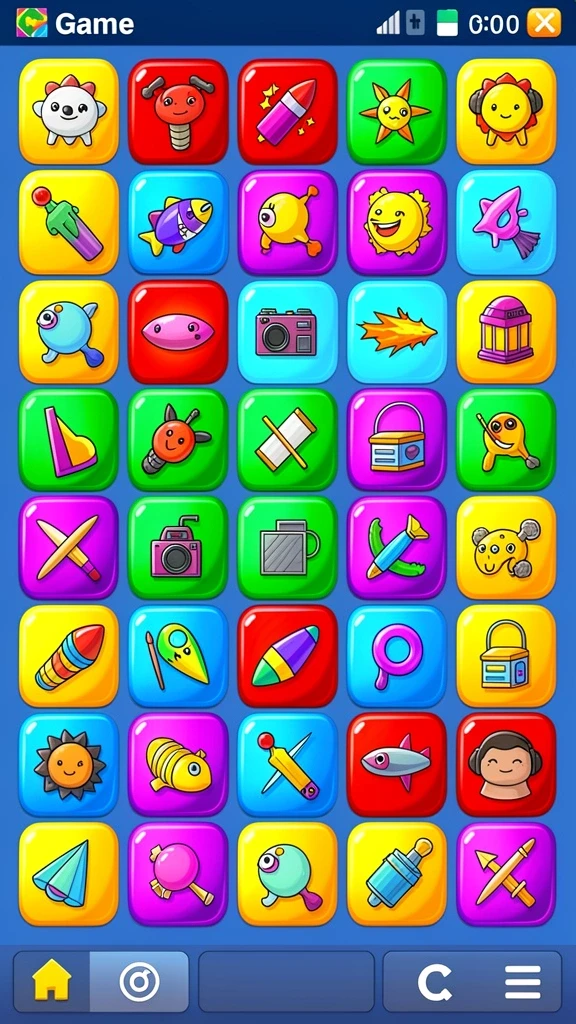Tap the pink magnifying ring tile

point(396,656)
